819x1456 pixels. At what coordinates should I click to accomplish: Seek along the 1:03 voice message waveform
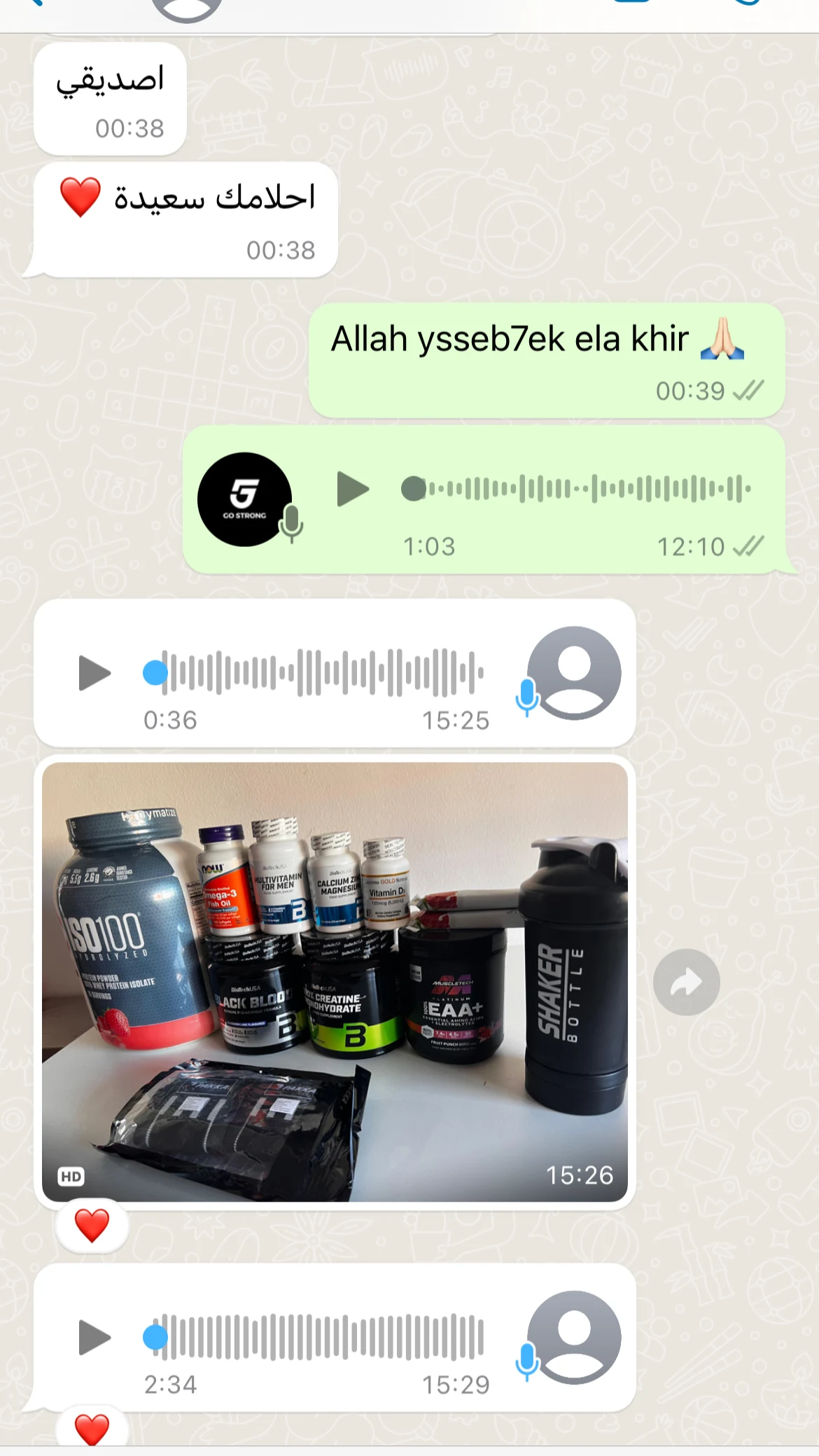[x=581, y=489]
